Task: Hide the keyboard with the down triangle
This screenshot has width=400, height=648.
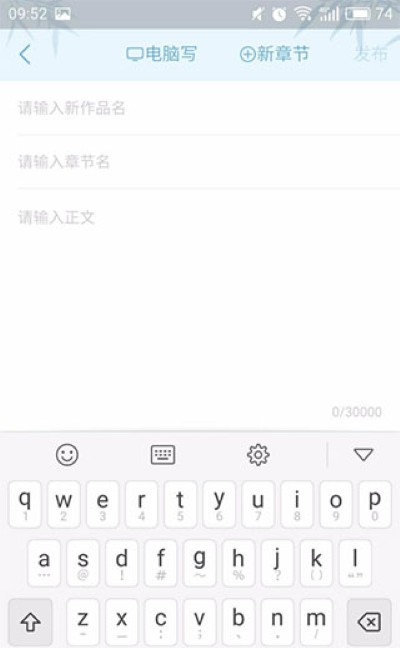Action: click(364, 455)
